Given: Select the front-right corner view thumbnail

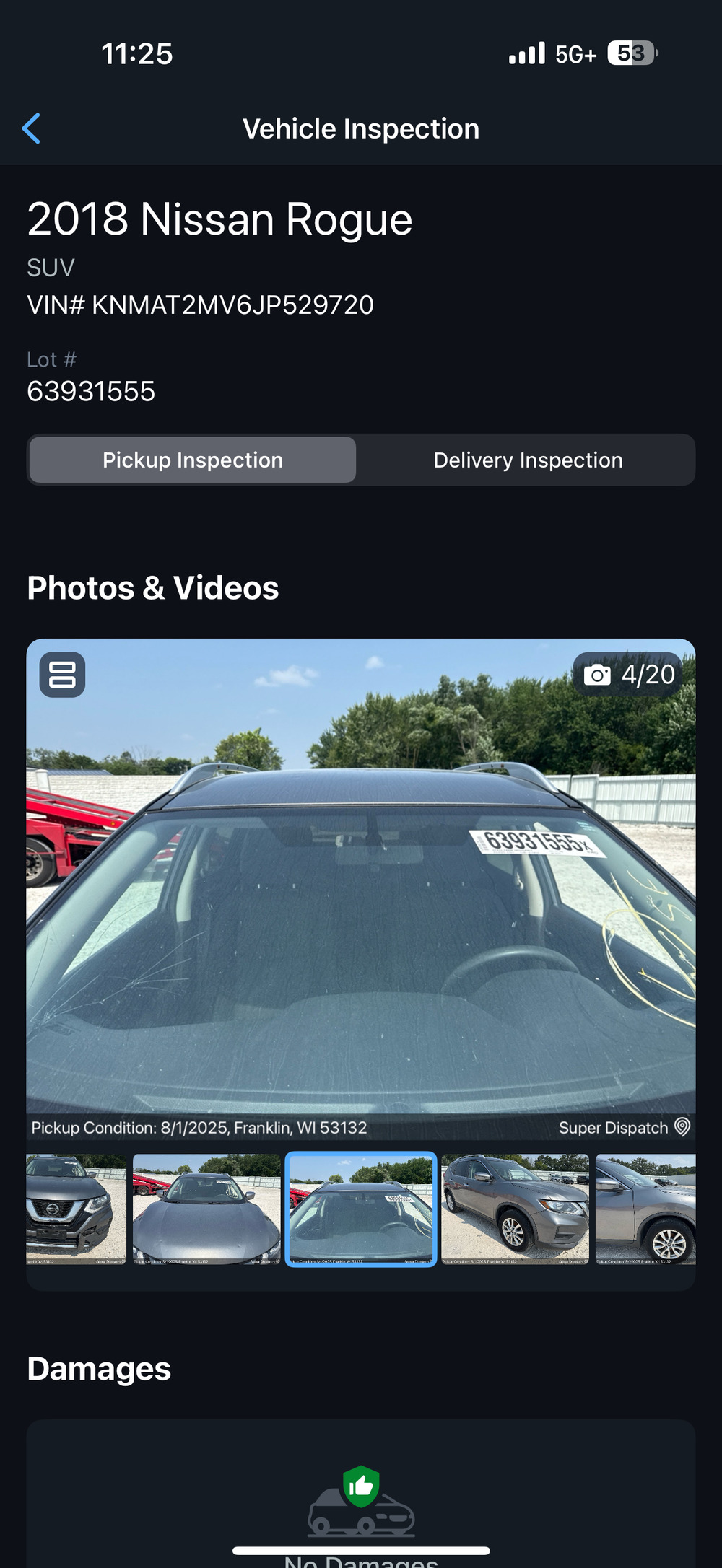Looking at the screenshot, I should tap(516, 1209).
